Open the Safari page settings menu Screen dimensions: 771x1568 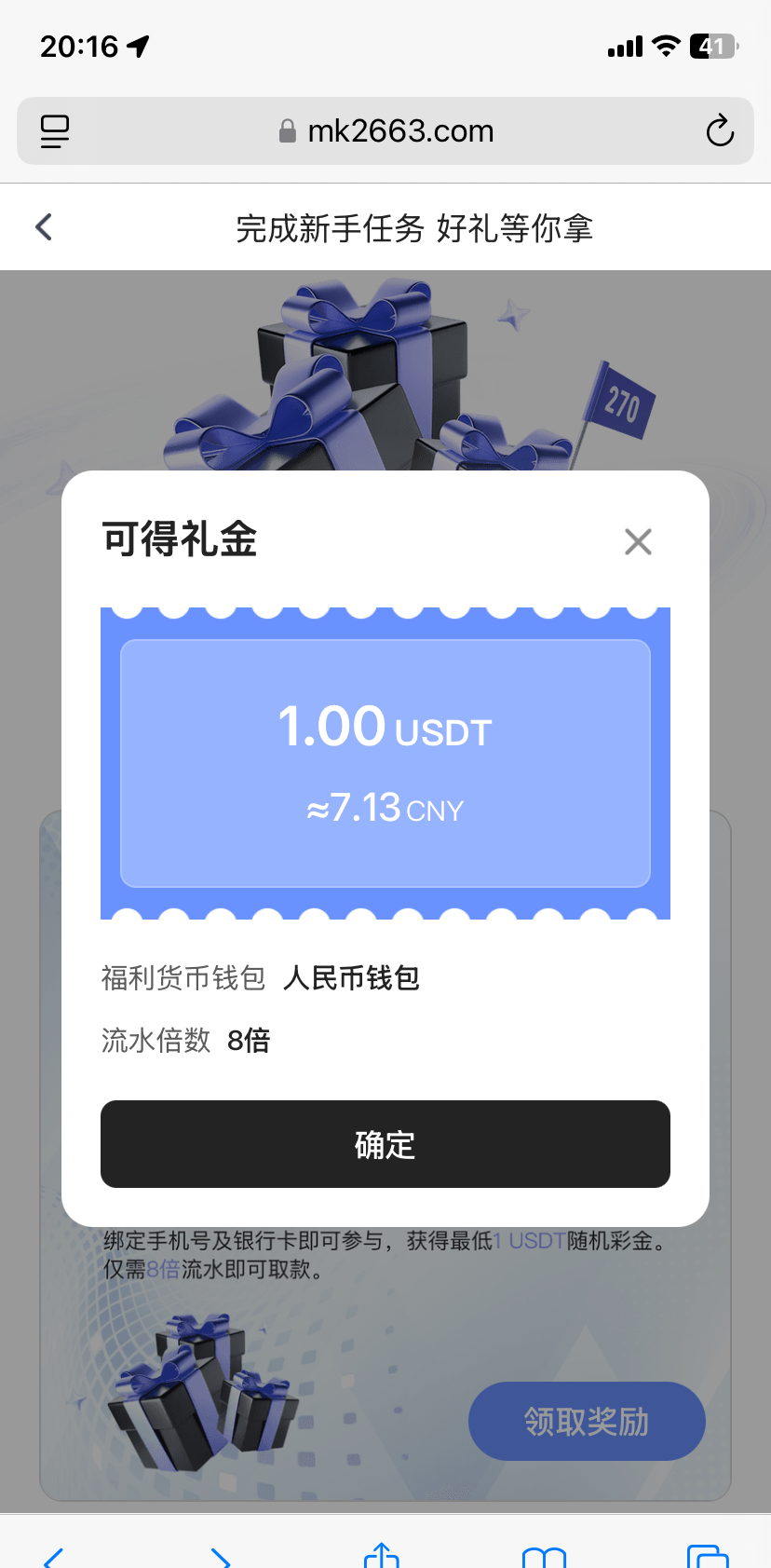pyautogui.click(x=55, y=131)
